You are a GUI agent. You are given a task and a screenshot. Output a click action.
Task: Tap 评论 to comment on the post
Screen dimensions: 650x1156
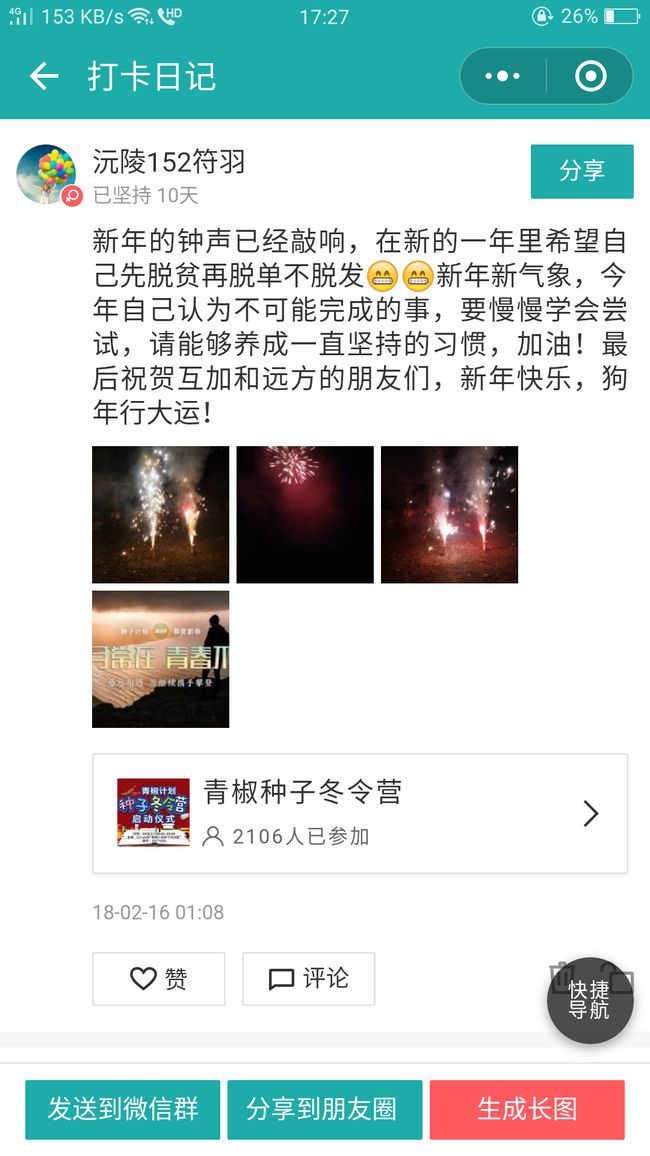click(x=308, y=979)
